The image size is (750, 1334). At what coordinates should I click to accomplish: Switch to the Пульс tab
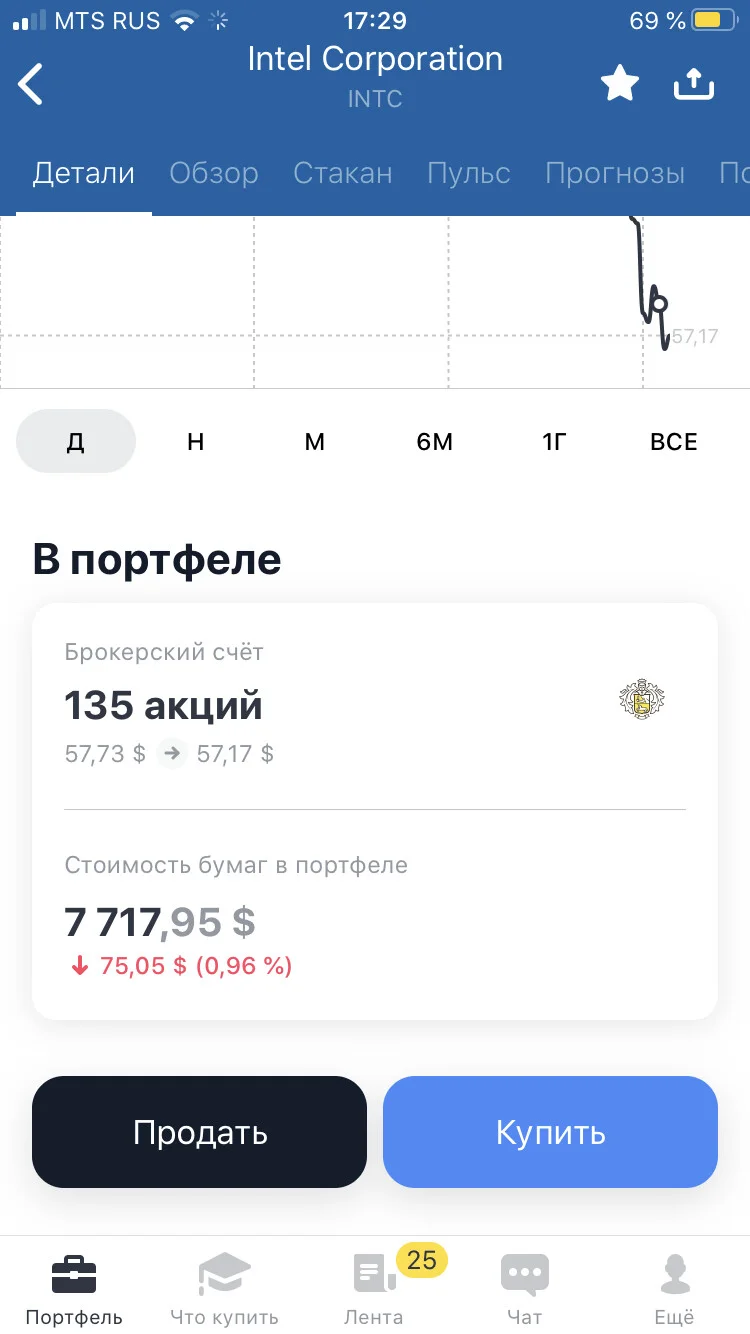[469, 173]
